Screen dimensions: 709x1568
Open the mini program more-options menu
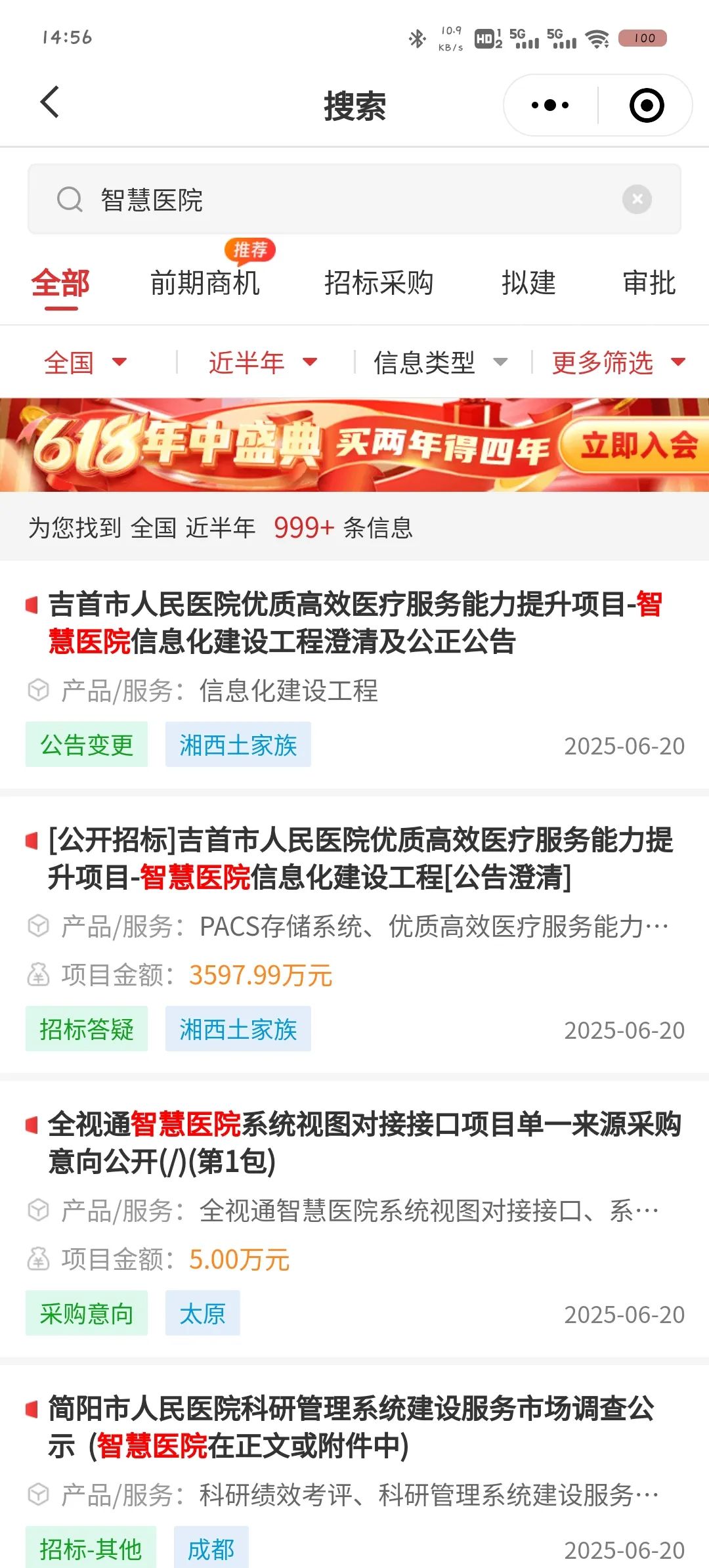[x=550, y=105]
